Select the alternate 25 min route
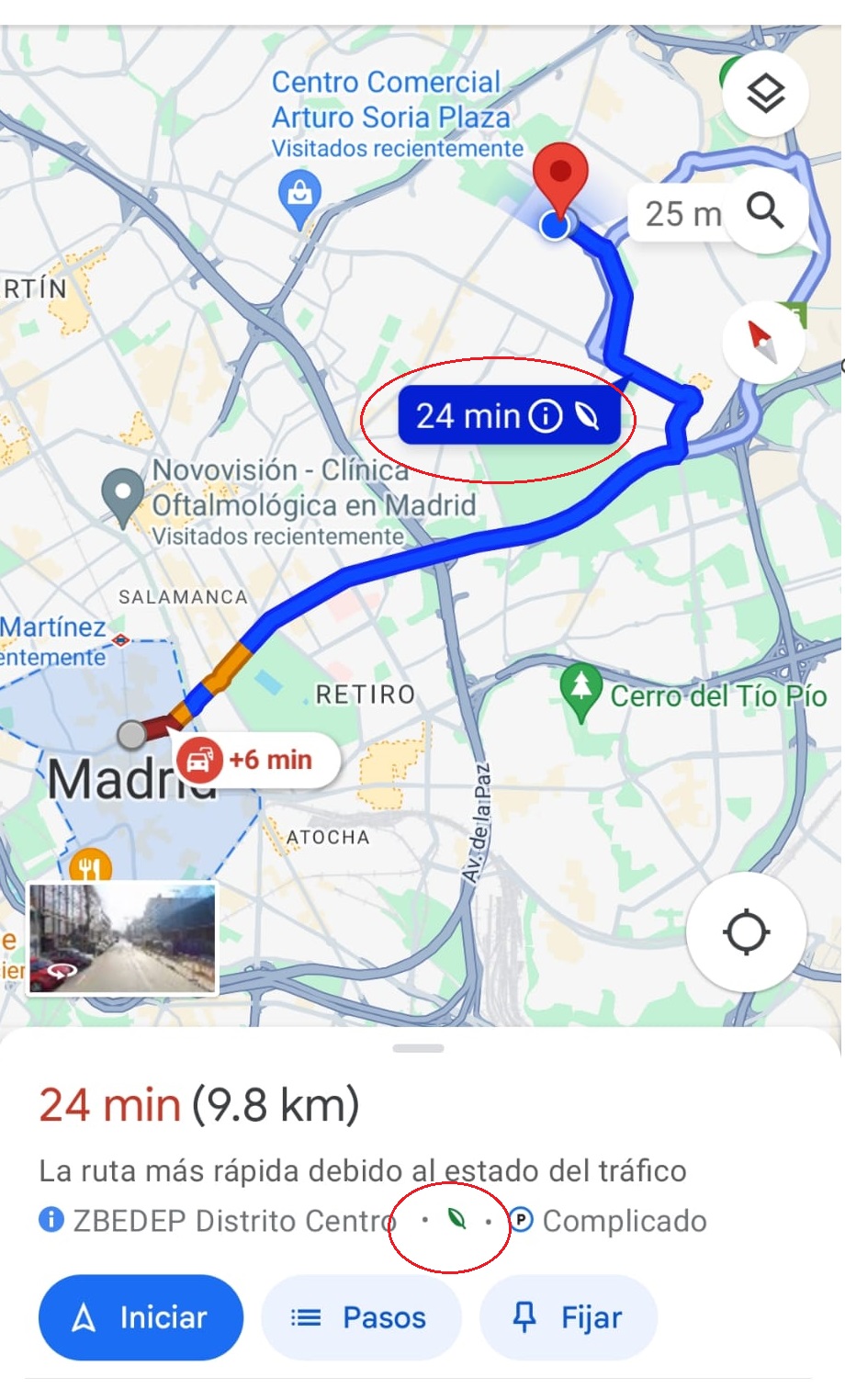 (682, 214)
